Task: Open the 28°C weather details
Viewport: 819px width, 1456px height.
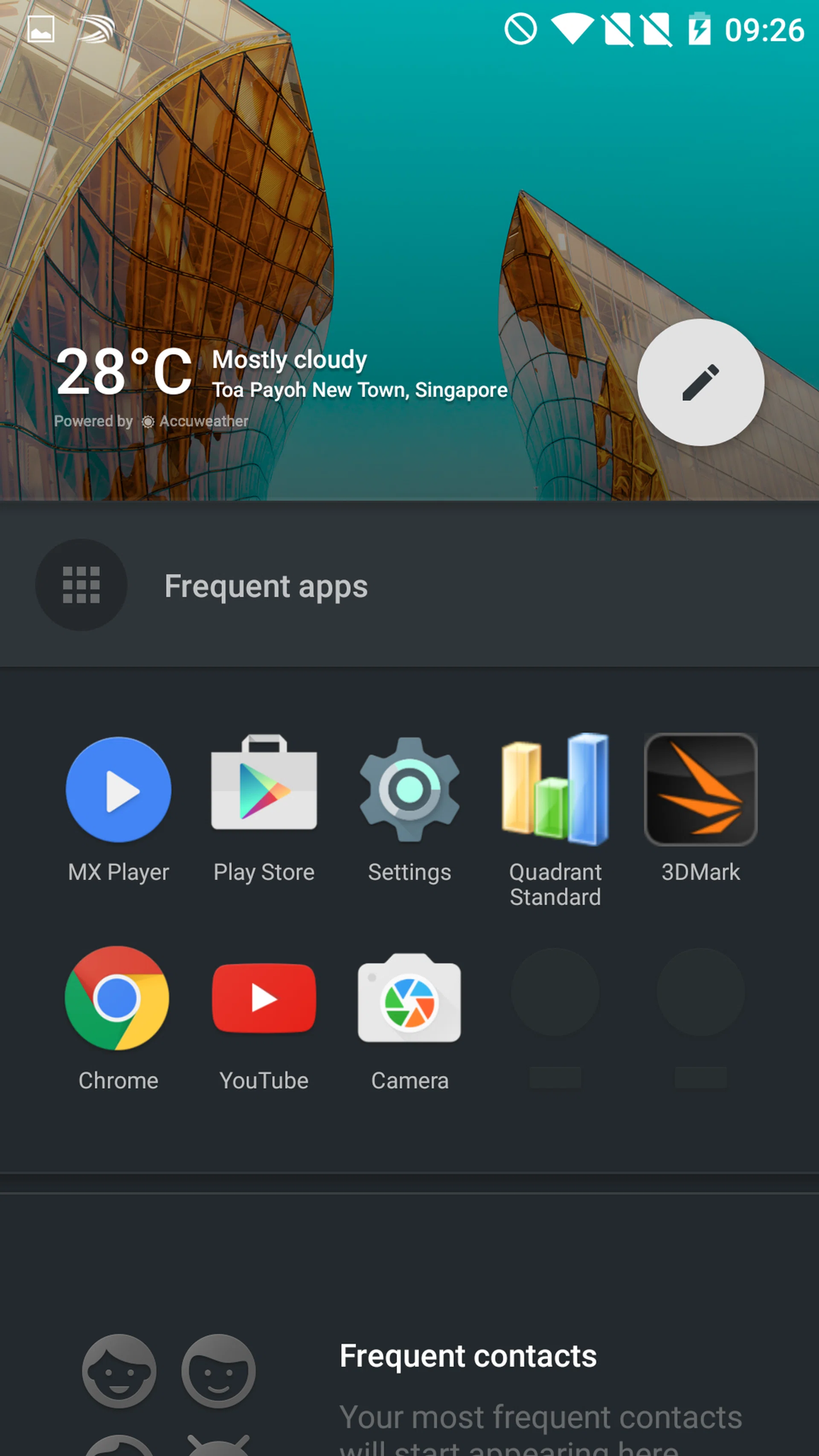Action: pos(125,373)
